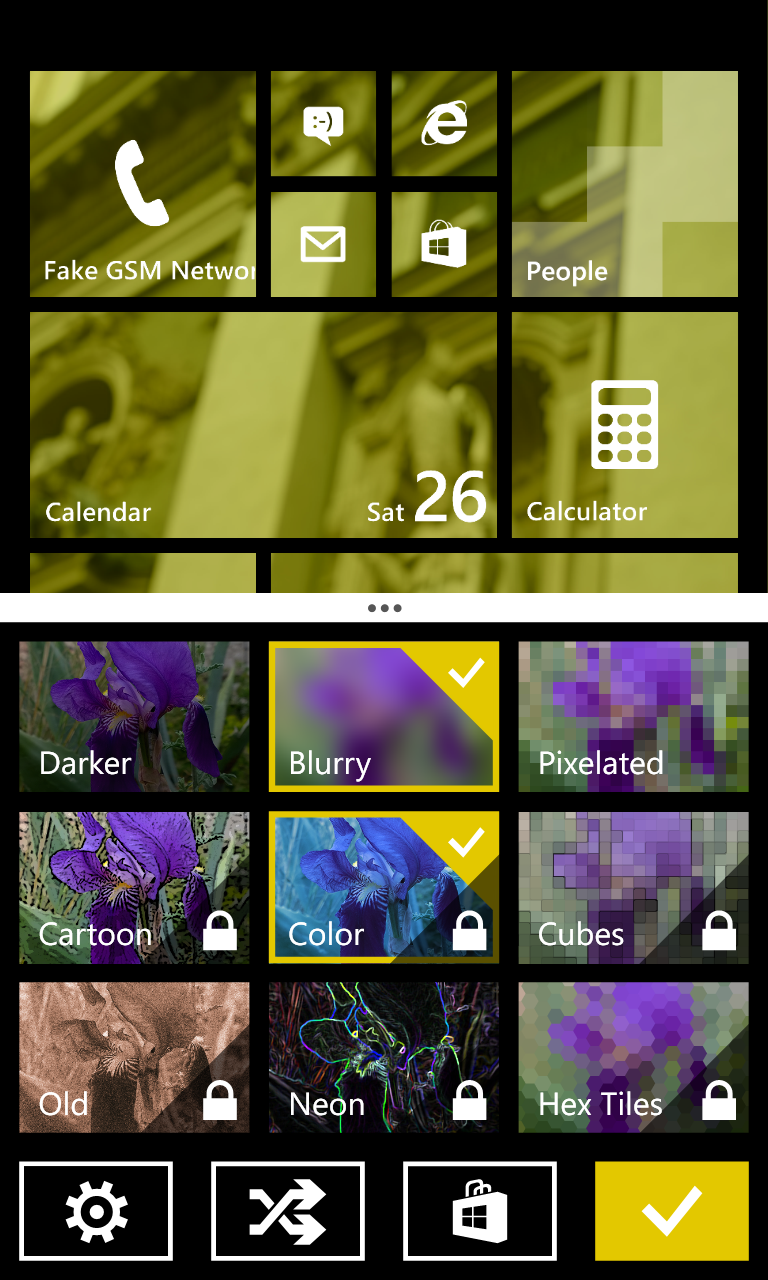Select the locked Cartoon effect
Image resolution: width=768 pixels, height=1280 pixels.
(134, 887)
